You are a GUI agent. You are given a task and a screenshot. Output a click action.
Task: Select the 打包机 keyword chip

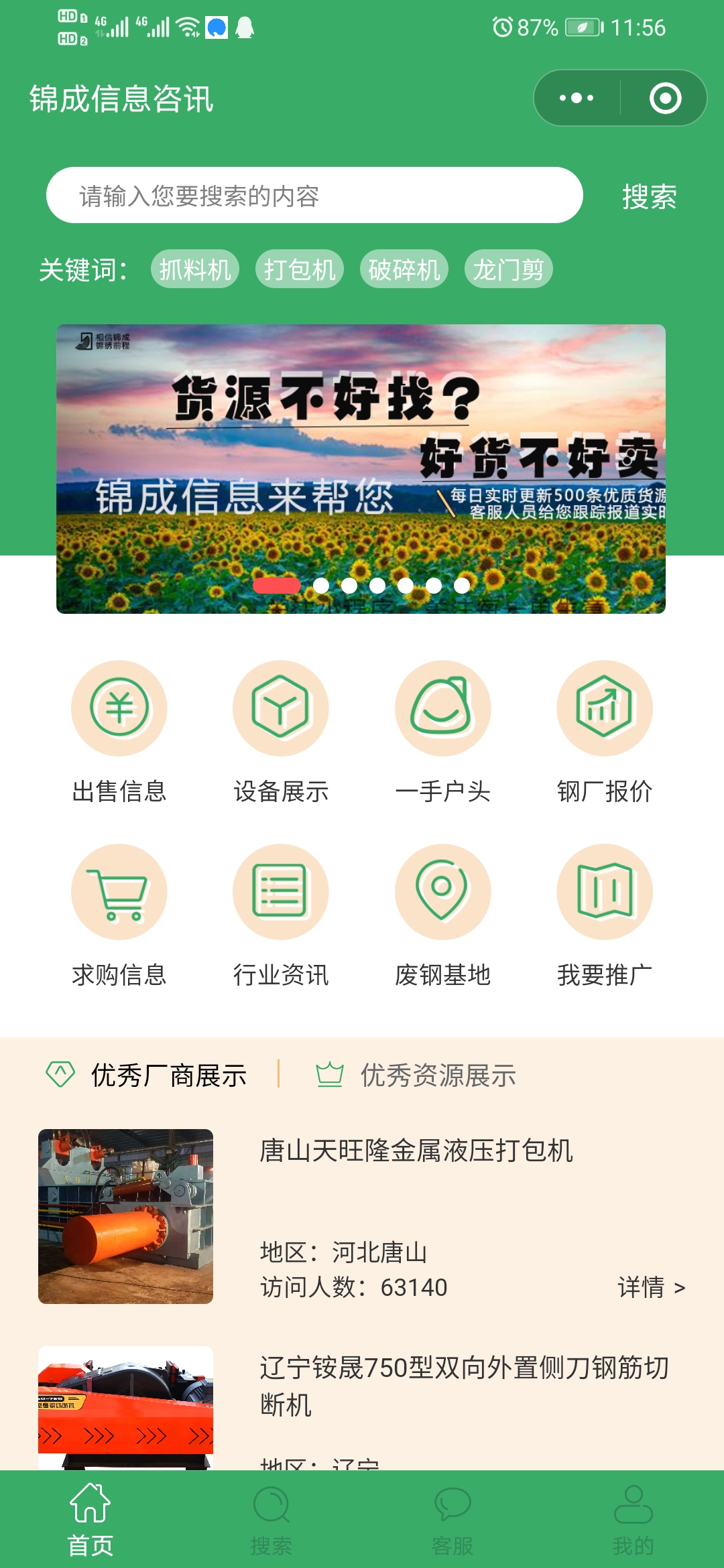point(300,269)
